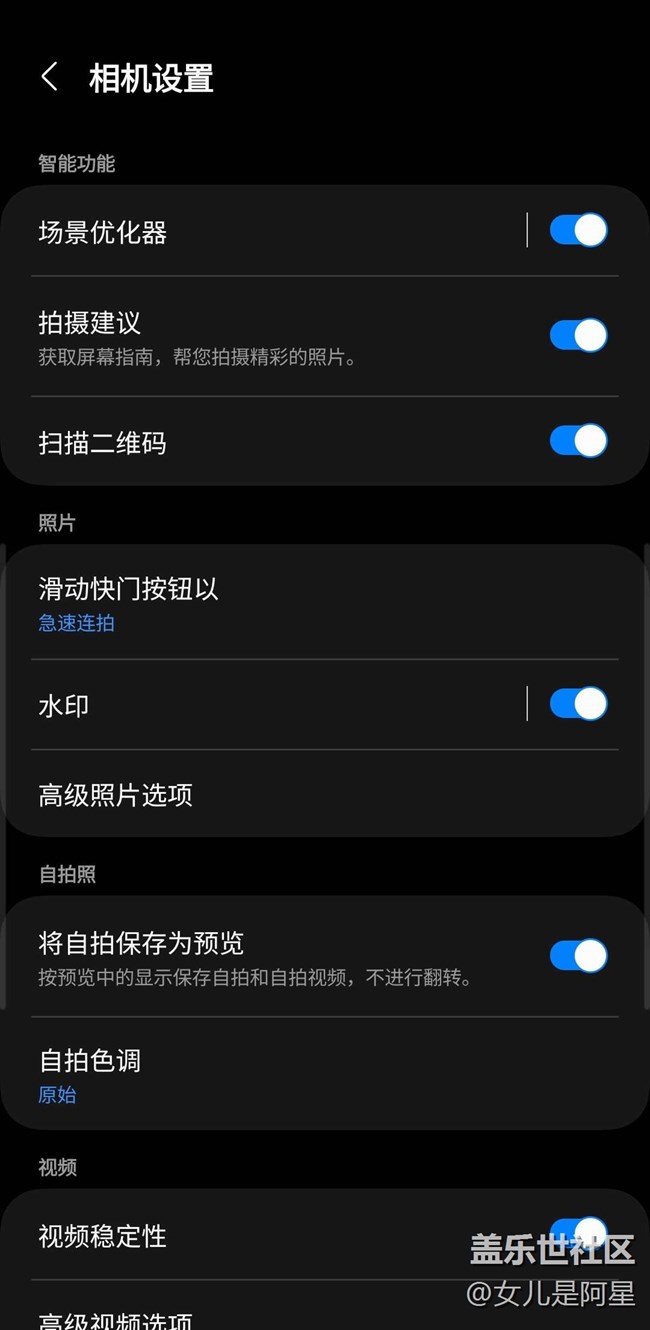Screen dimensions: 650x1330
Task: Turn off the 场景优化器 switch
Action: pyautogui.click(x=578, y=231)
